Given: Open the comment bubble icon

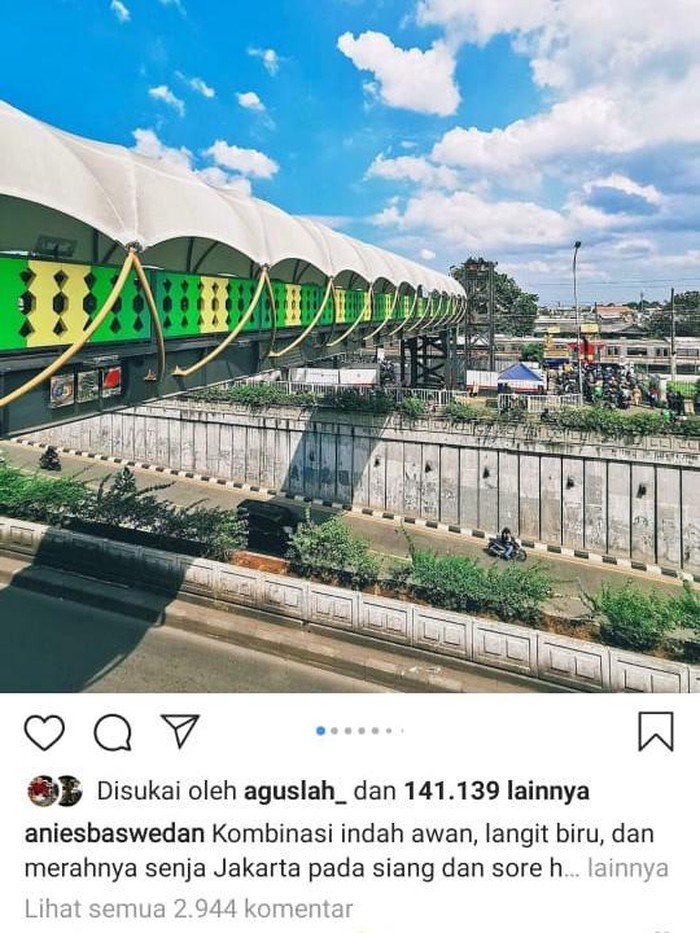Looking at the screenshot, I should pyautogui.click(x=112, y=732).
